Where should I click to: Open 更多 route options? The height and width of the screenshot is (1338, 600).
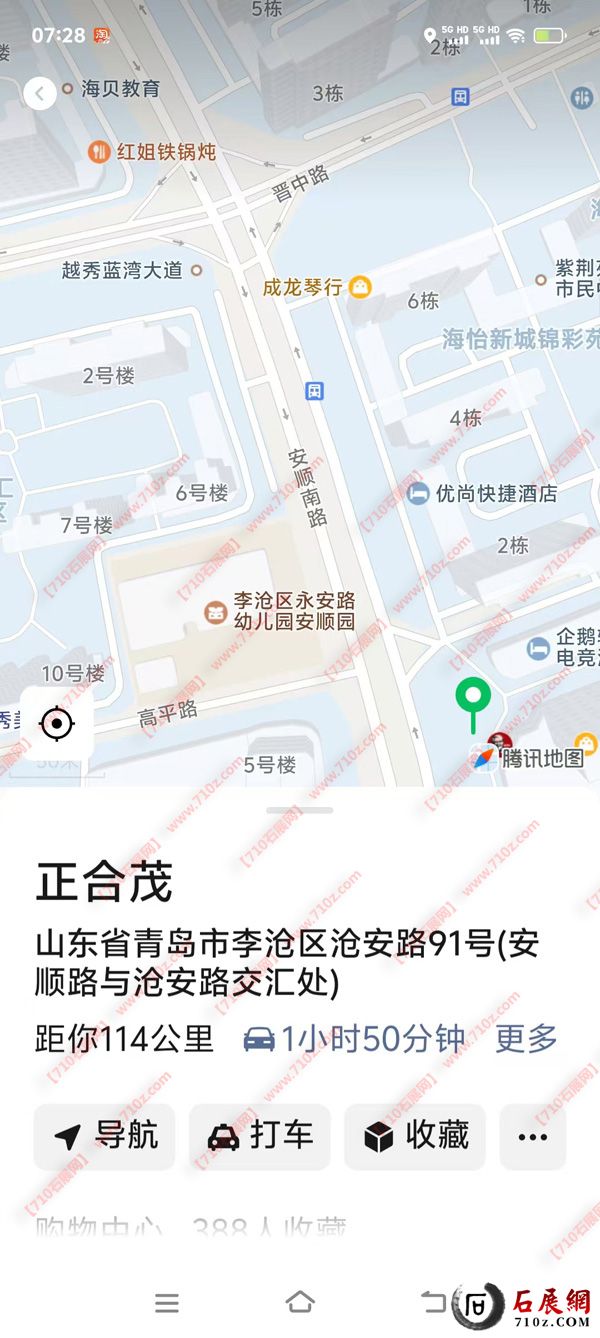526,1039
